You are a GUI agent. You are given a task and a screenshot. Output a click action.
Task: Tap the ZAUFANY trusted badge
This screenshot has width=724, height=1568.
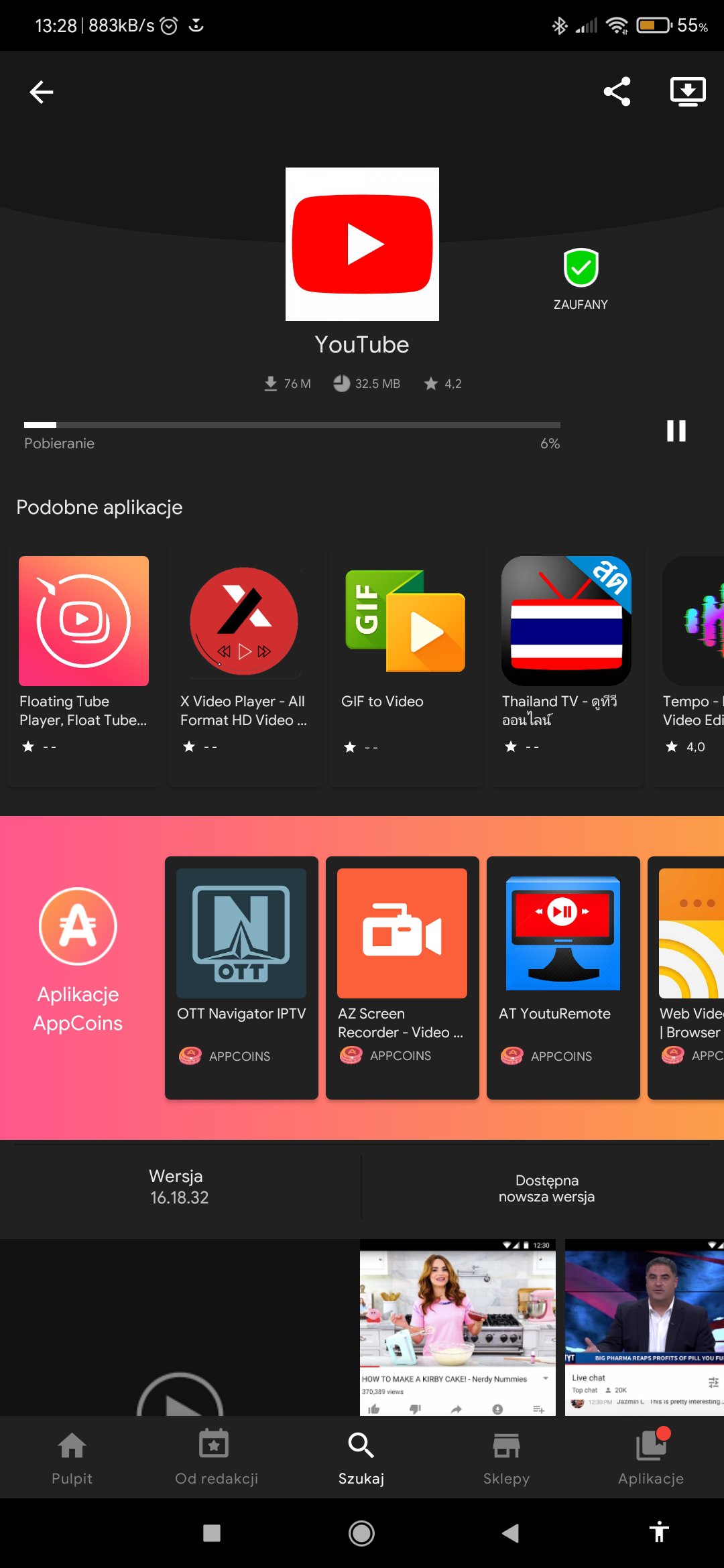(x=581, y=279)
